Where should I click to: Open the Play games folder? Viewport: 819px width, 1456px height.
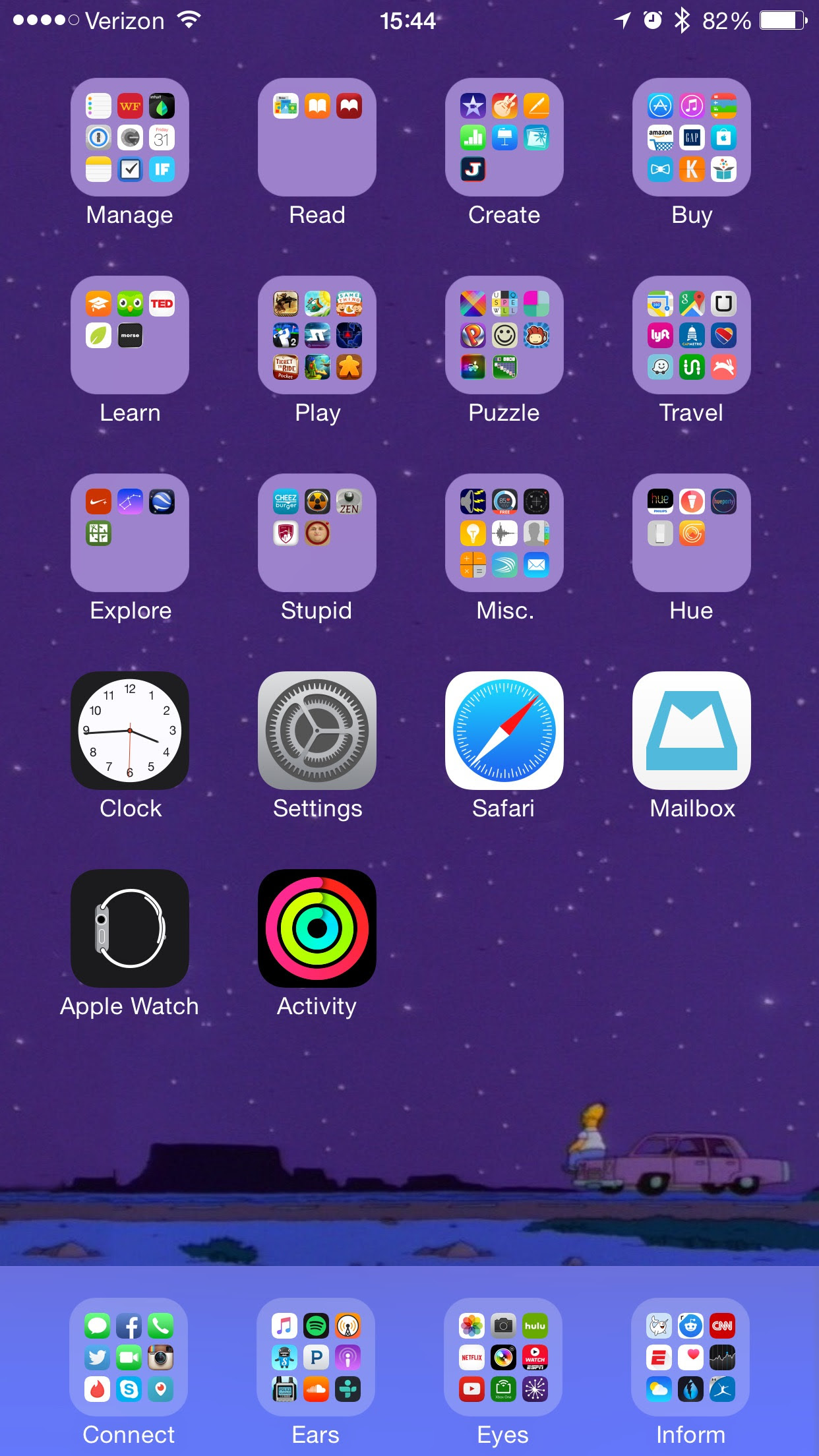tap(317, 335)
